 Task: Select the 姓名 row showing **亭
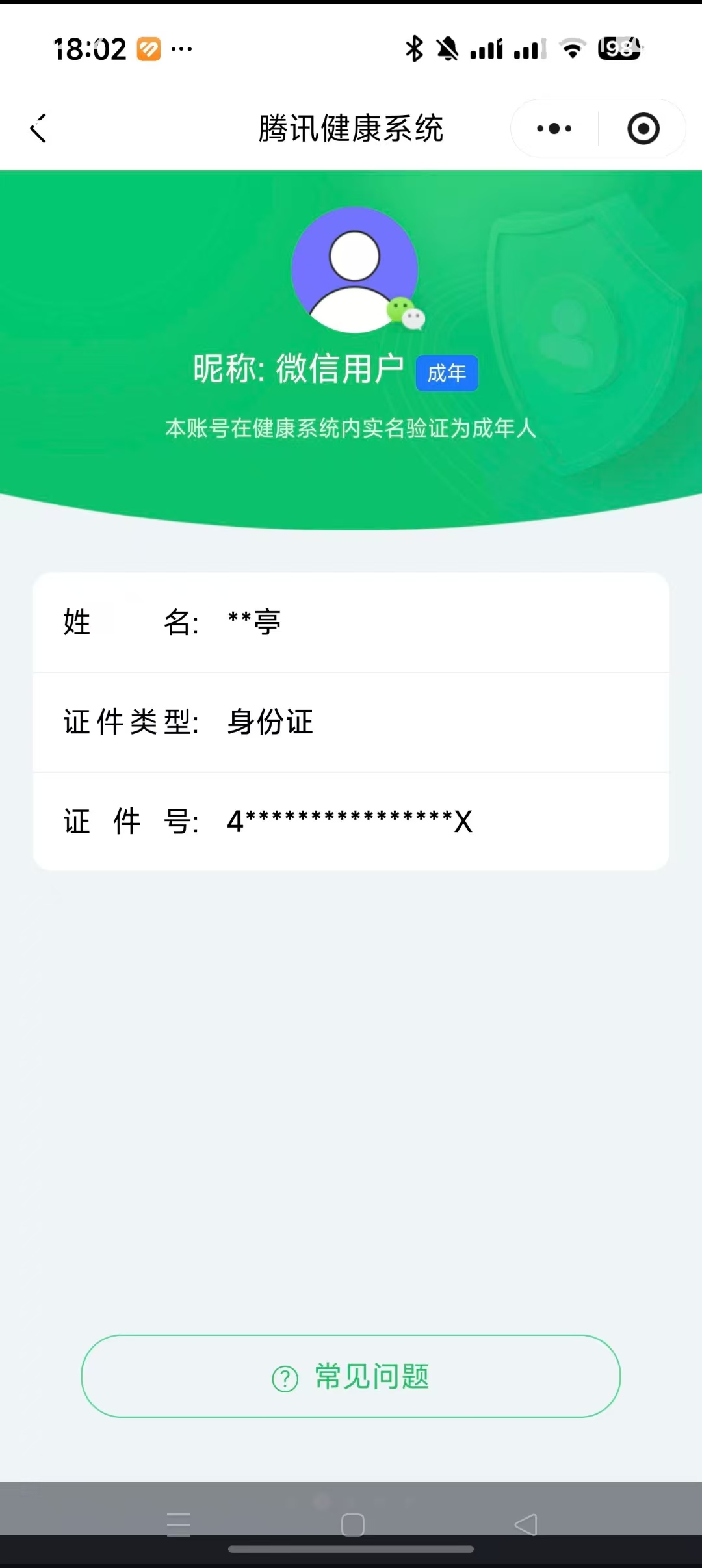coord(351,623)
